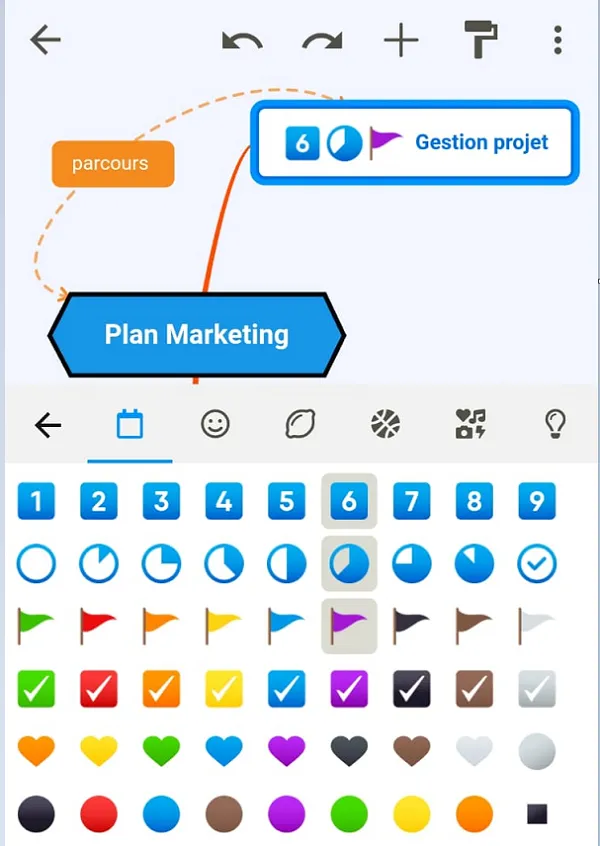The width and height of the screenshot is (600, 846).
Task: Switch to the light bulb tab
Action: point(555,425)
